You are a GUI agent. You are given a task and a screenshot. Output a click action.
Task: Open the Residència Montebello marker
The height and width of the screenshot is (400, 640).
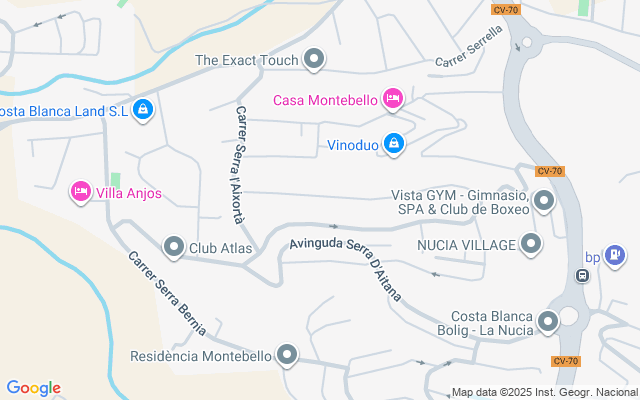tap(288, 355)
